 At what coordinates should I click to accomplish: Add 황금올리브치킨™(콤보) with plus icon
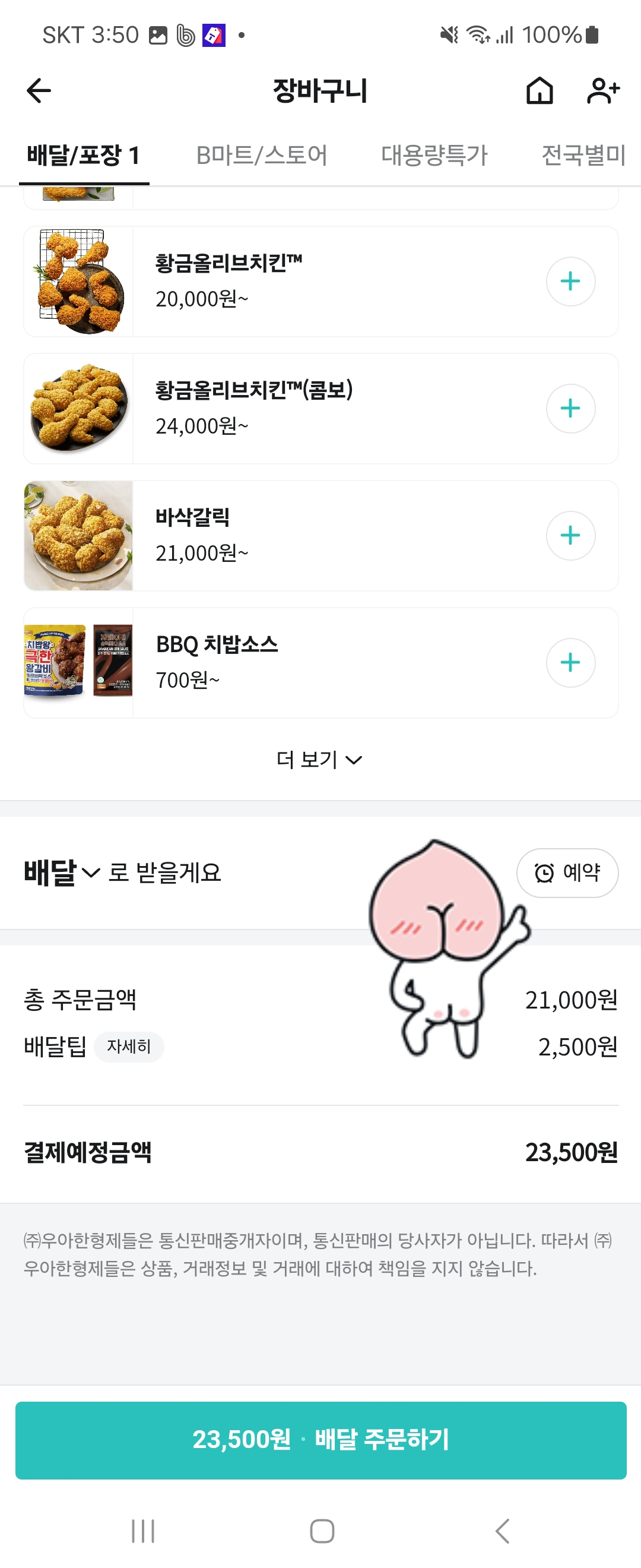tap(570, 409)
